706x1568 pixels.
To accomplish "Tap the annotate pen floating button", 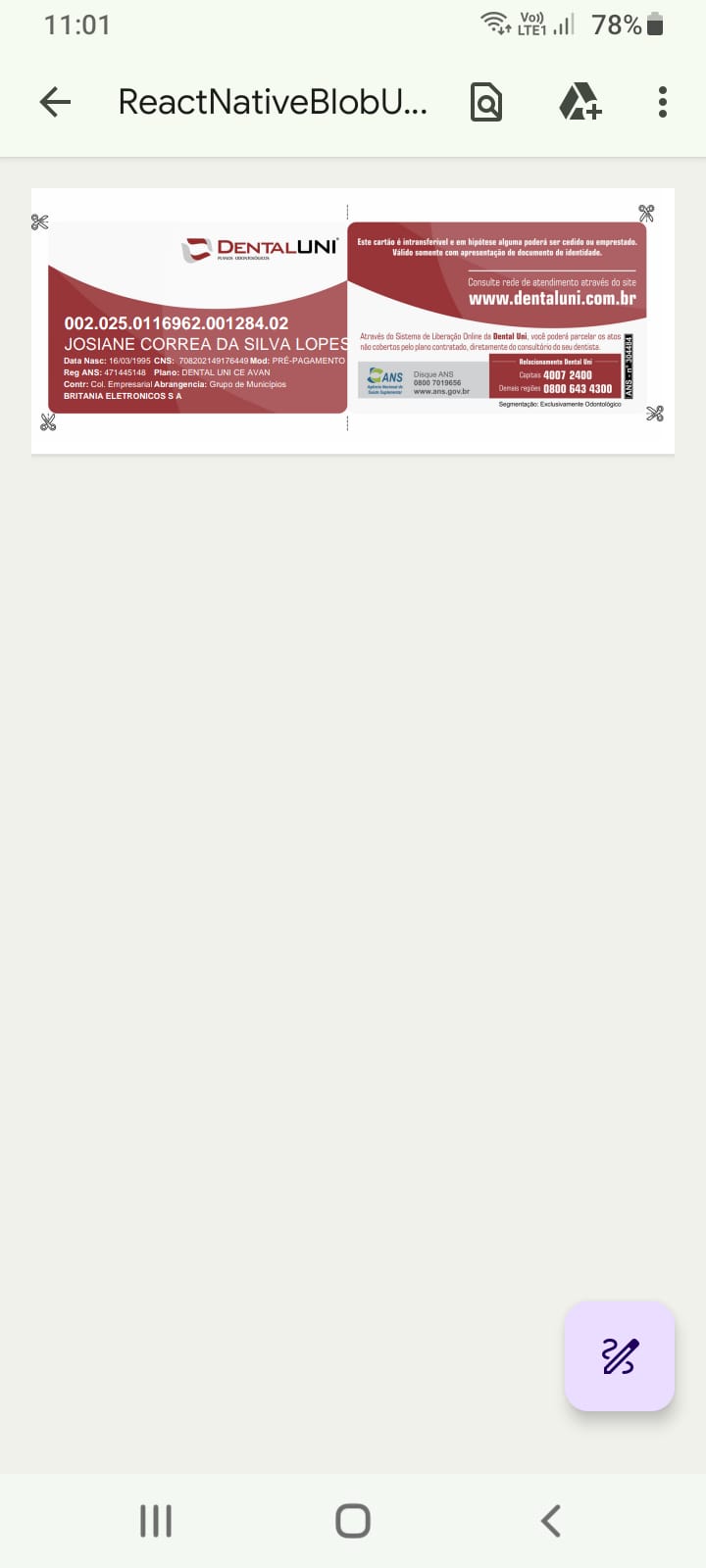I will [x=619, y=1356].
